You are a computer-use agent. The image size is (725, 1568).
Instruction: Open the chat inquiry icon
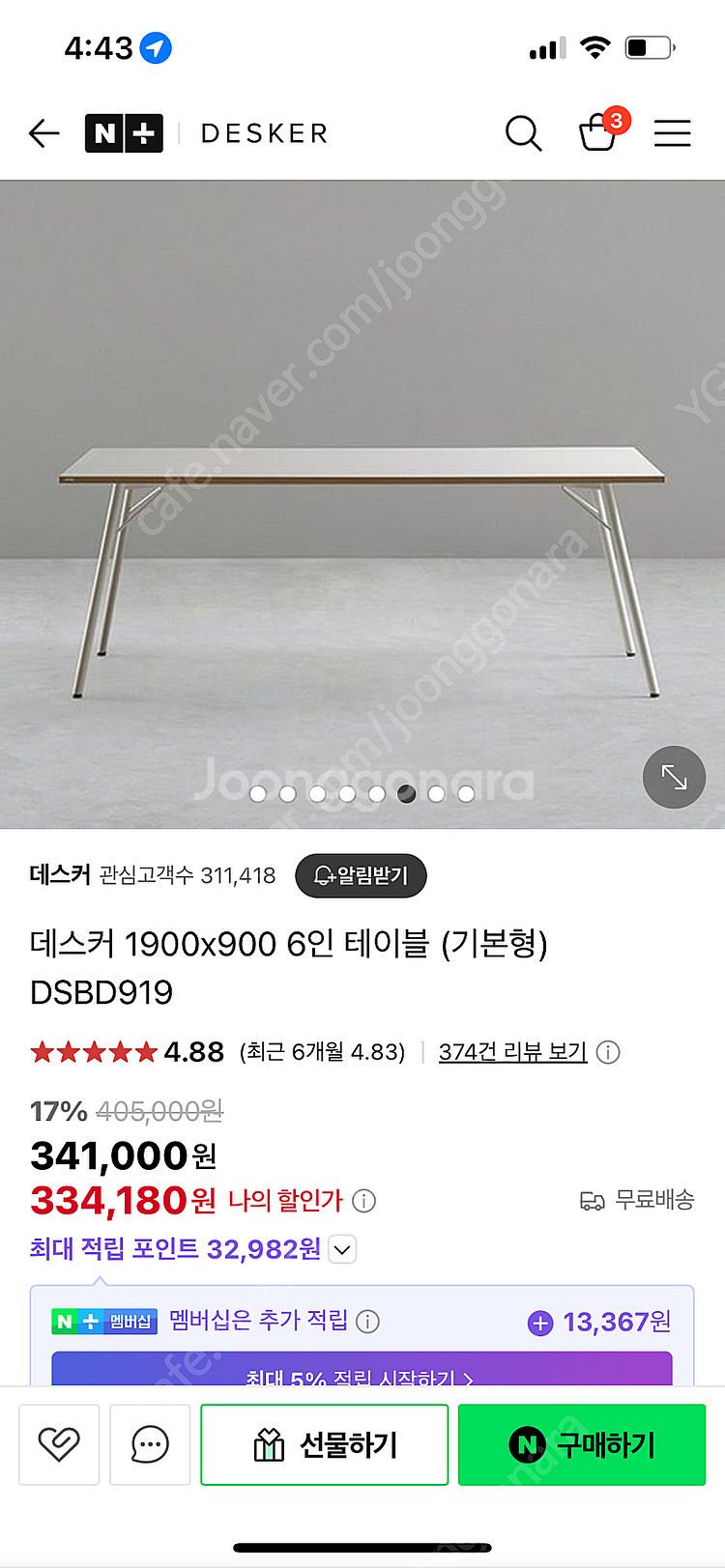150,1444
